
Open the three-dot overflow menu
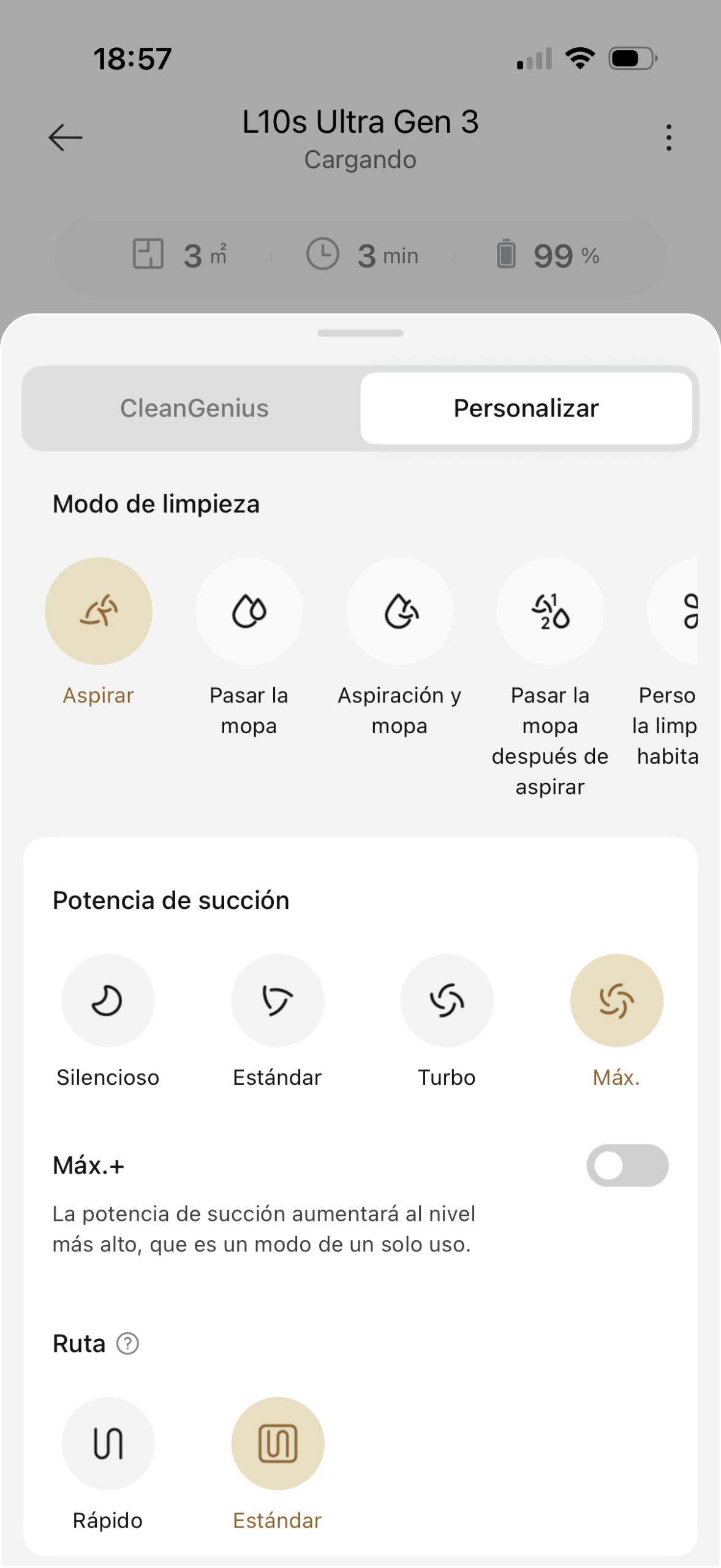click(668, 137)
